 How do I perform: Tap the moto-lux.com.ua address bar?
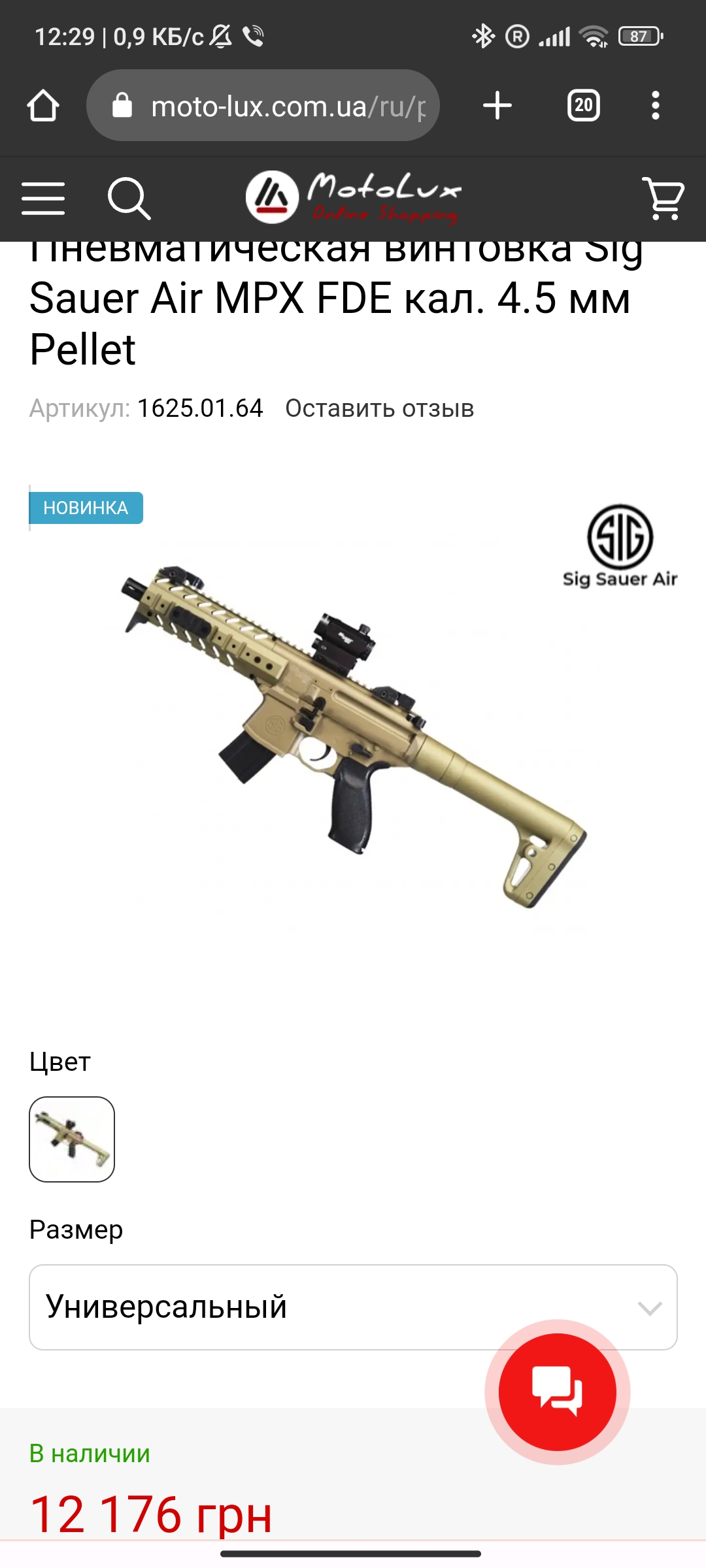pyautogui.click(x=263, y=105)
